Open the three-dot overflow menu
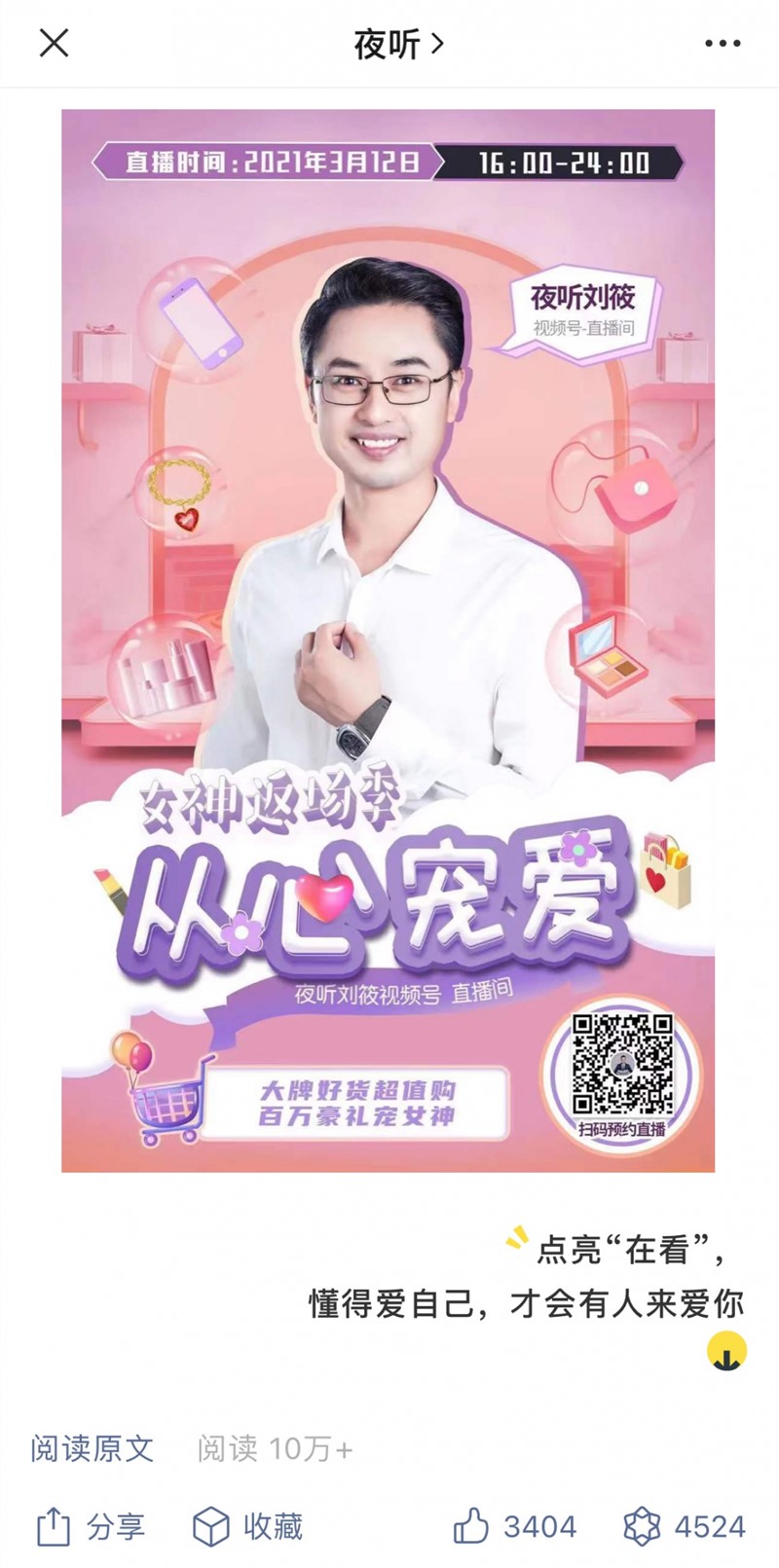779x1568 pixels. (723, 44)
